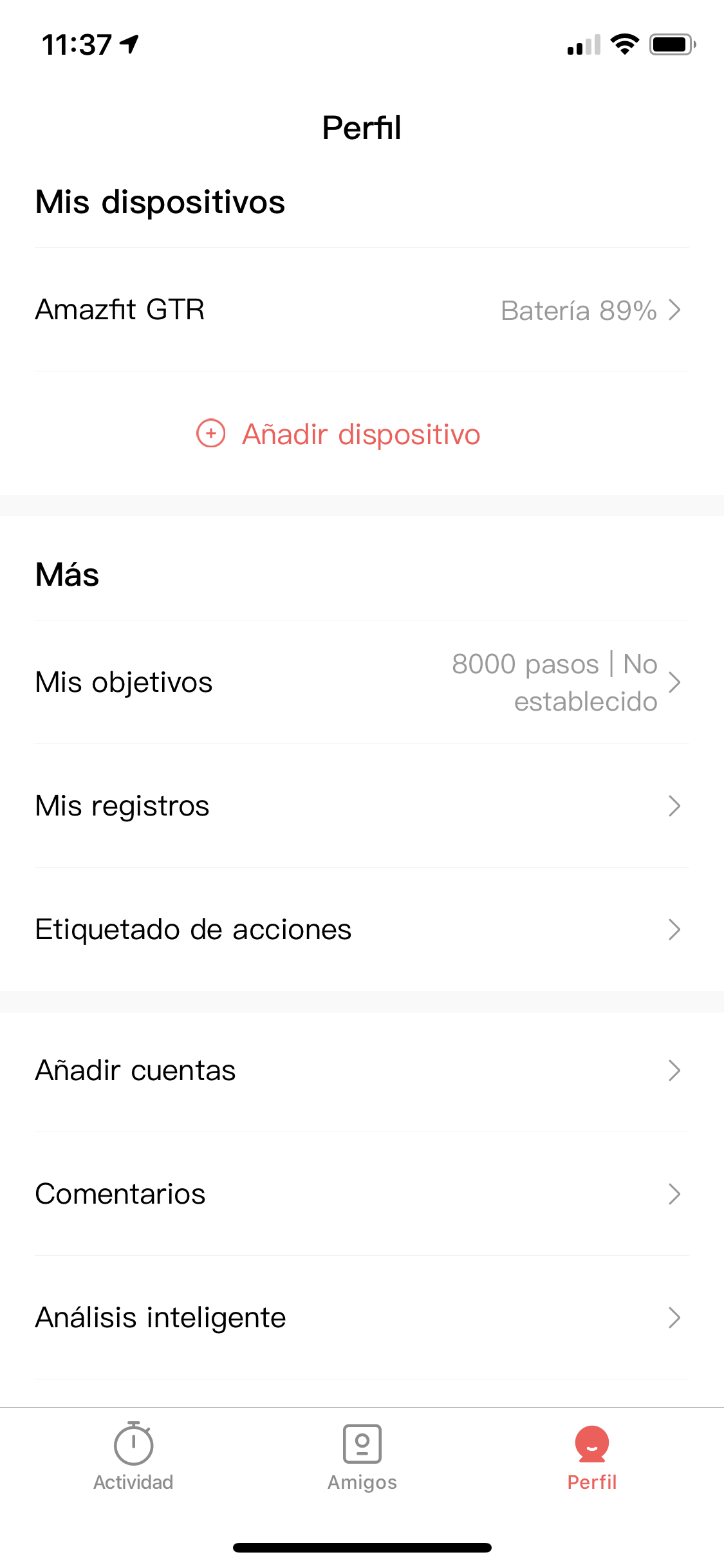Open Mis objetivos via its chevron

coord(675,682)
